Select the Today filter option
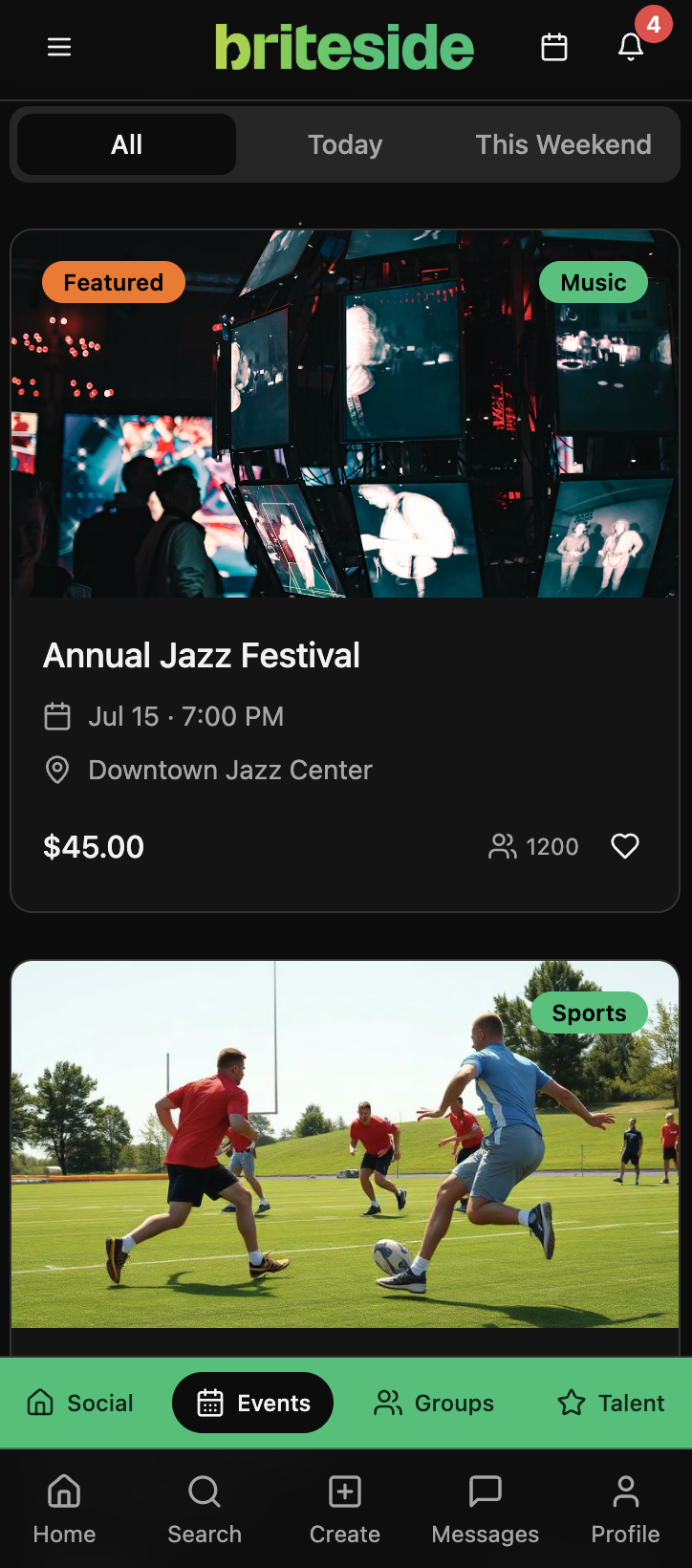The width and height of the screenshot is (692, 1568). [345, 144]
